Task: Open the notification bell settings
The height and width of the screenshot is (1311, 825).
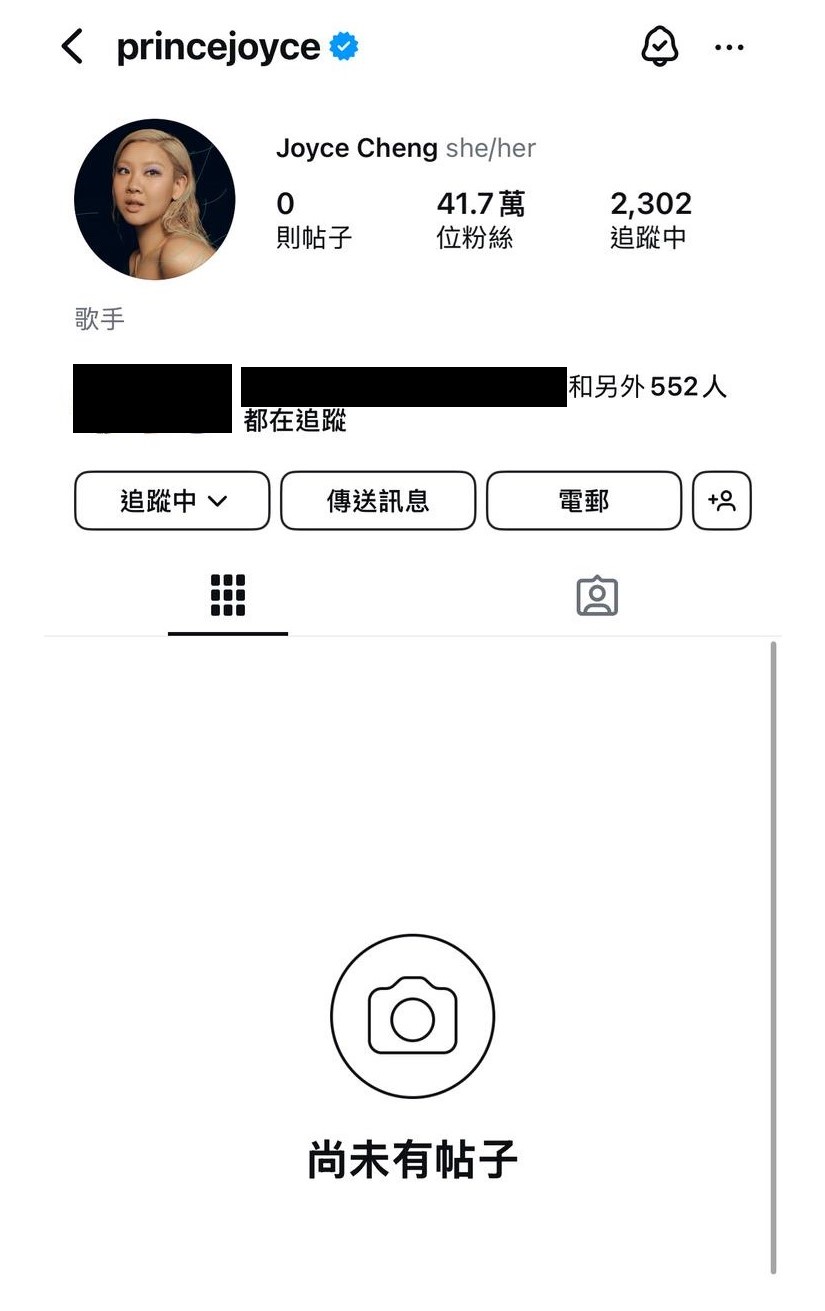Action: [x=659, y=47]
